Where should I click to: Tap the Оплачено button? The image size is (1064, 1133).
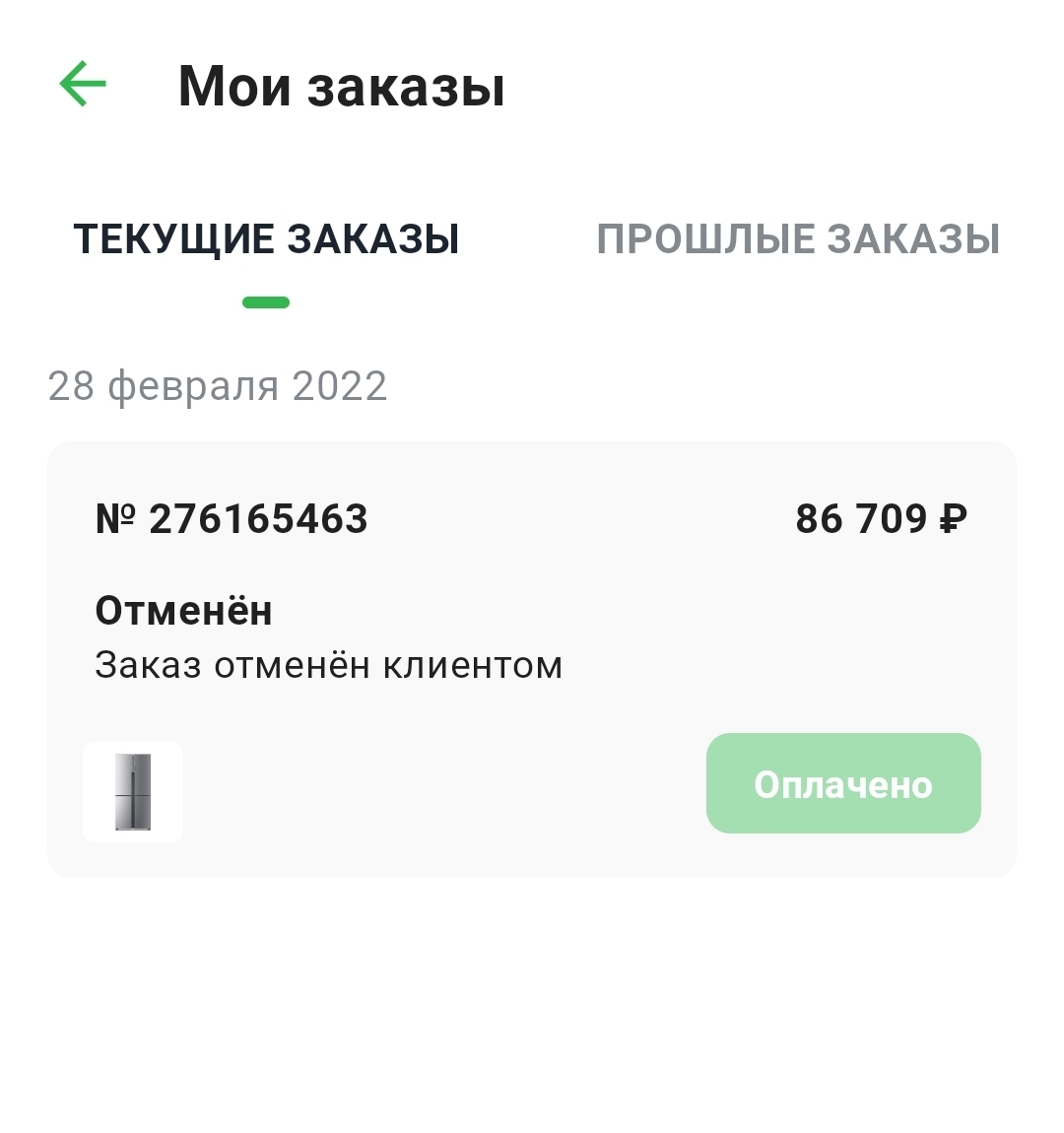click(843, 784)
